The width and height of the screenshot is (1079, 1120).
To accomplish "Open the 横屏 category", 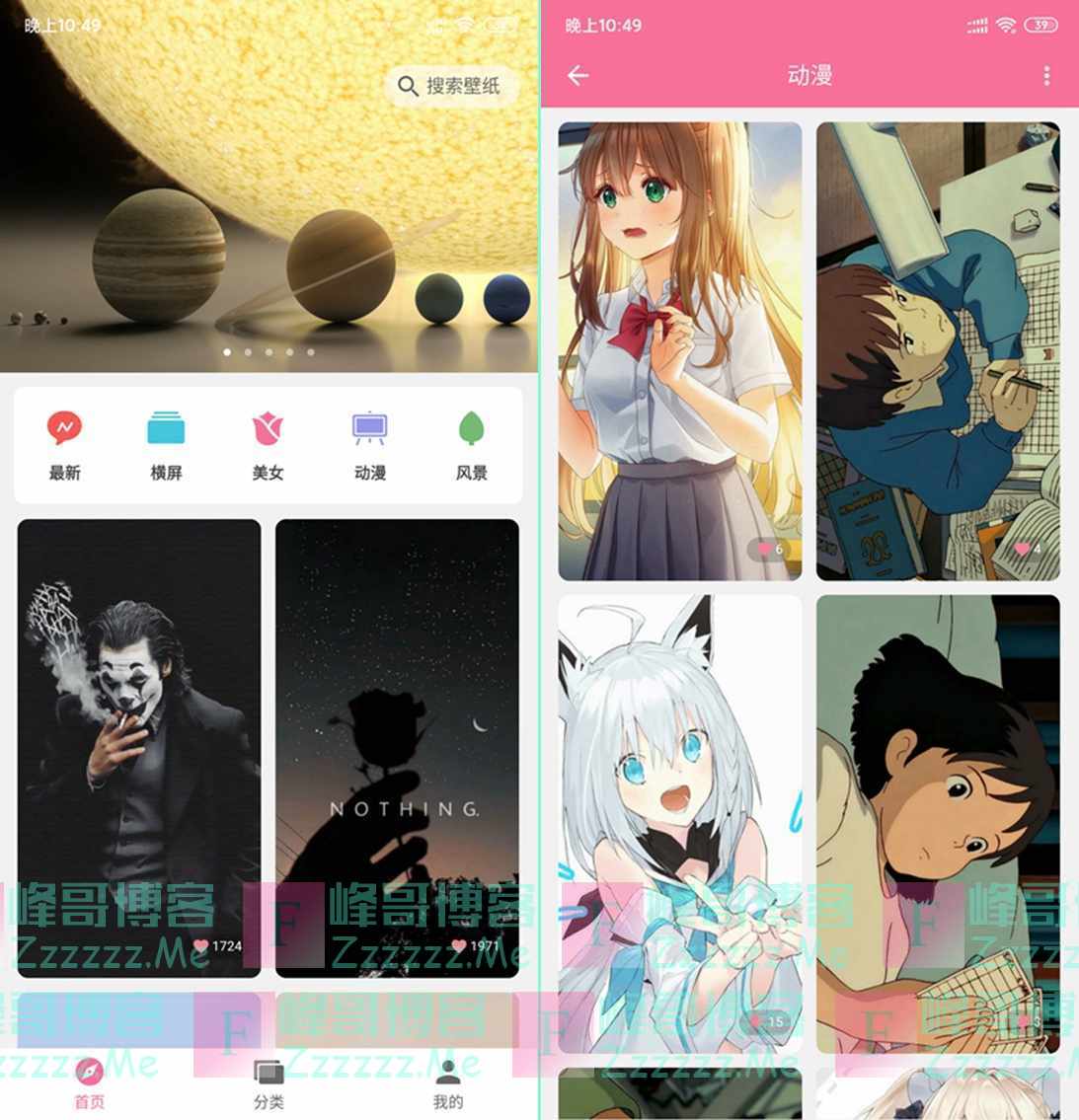I will (x=166, y=443).
